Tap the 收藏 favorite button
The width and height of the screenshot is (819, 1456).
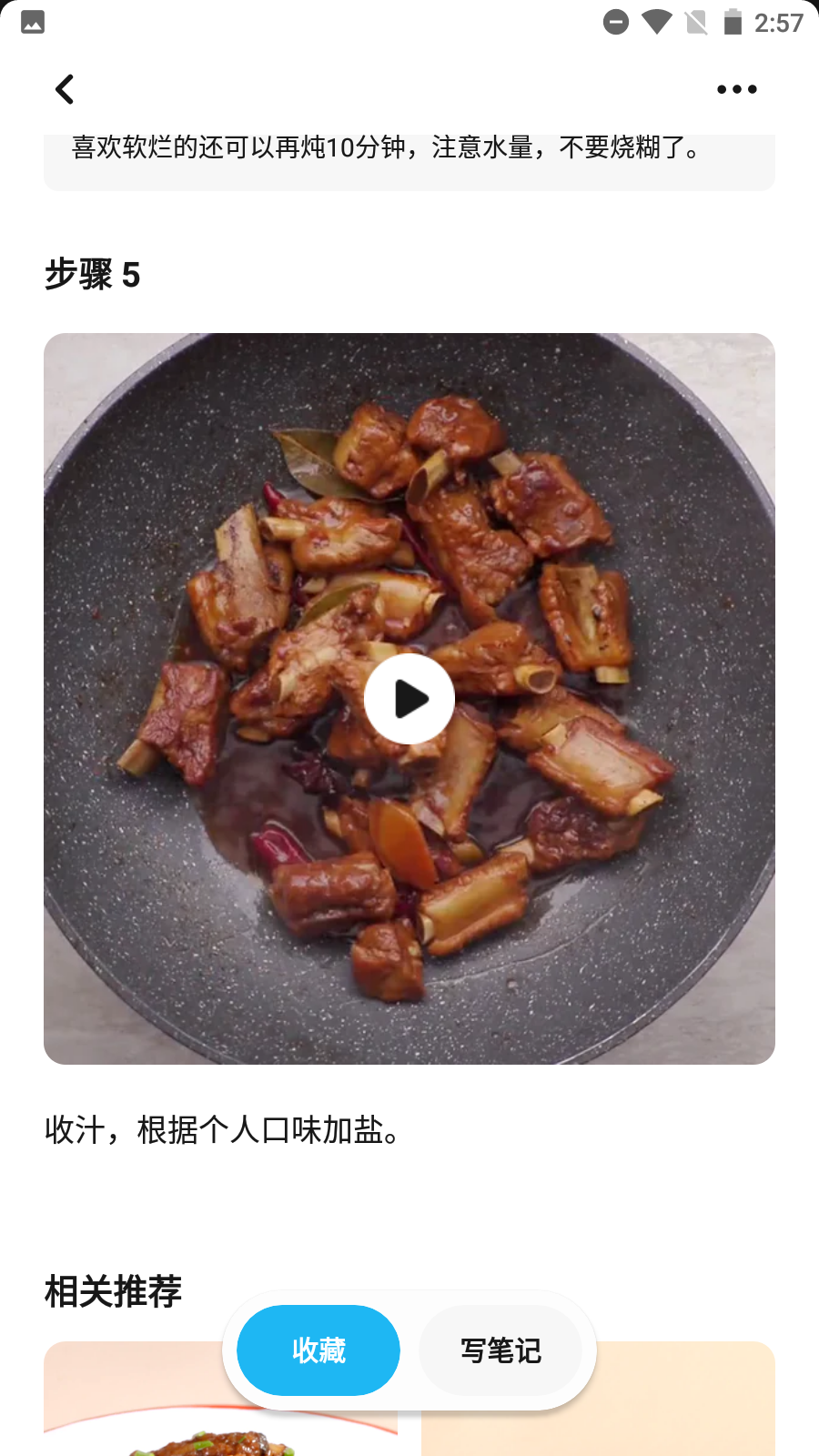click(x=318, y=1350)
